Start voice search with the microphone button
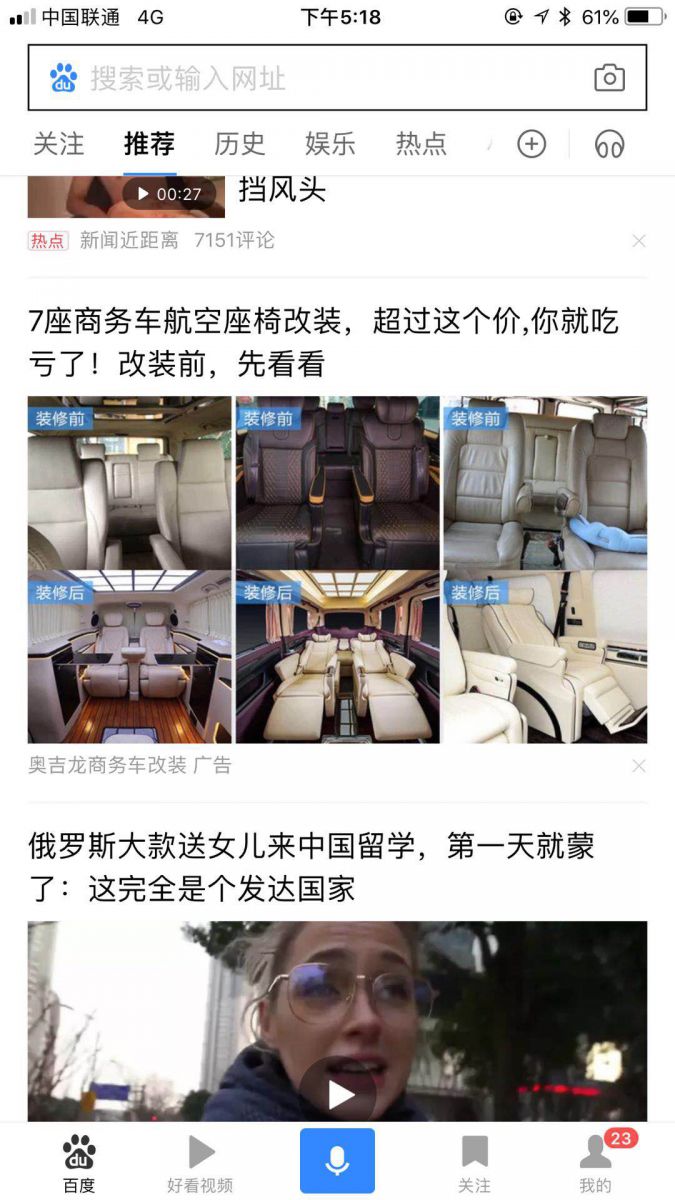Screen dimensions: 675x1200 pyautogui.click(x=337, y=1160)
